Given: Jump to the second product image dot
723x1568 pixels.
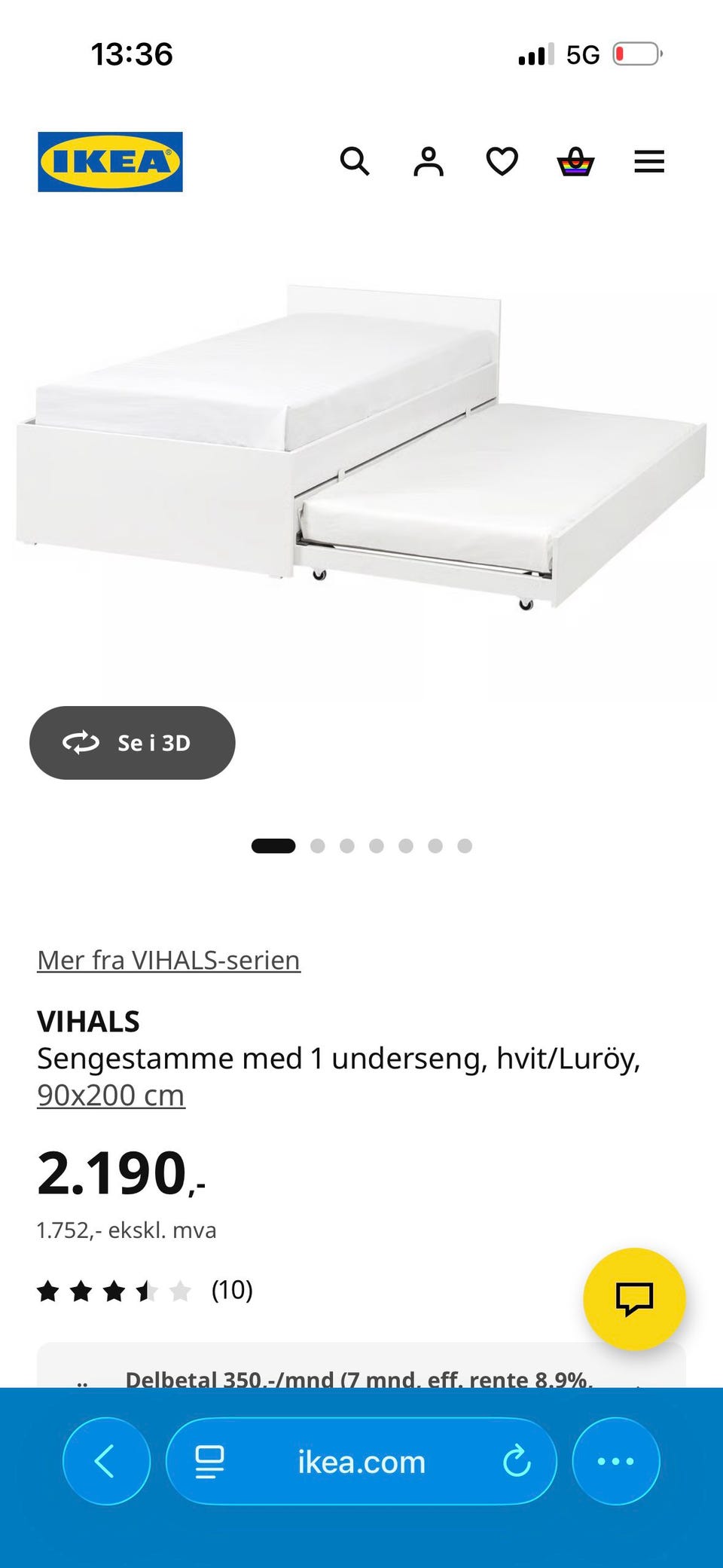Looking at the screenshot, I should point(318,845).
